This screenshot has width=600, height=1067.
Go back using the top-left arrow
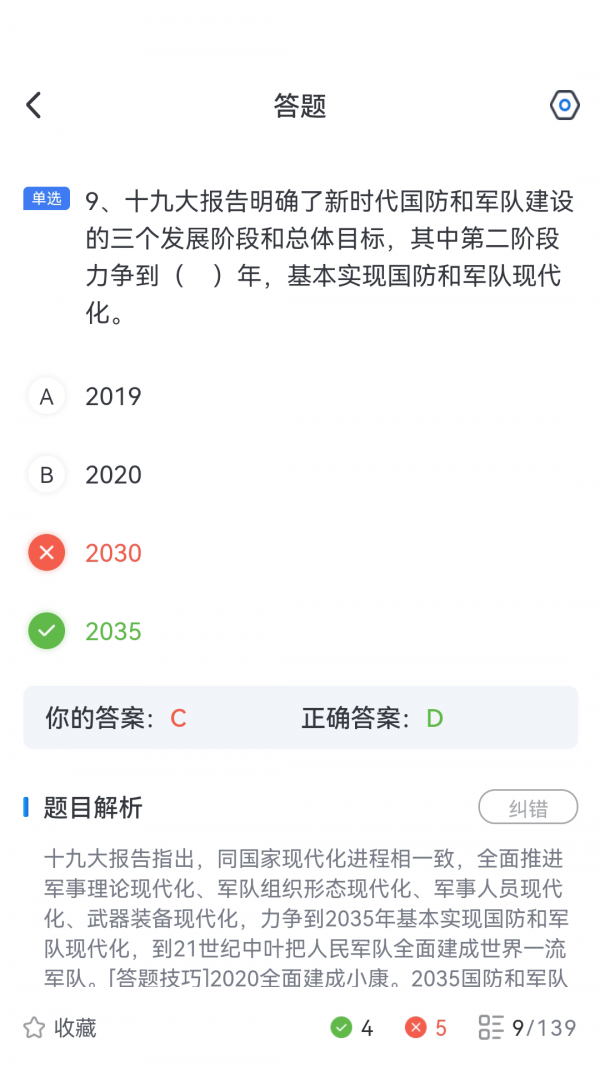point(34,105)
